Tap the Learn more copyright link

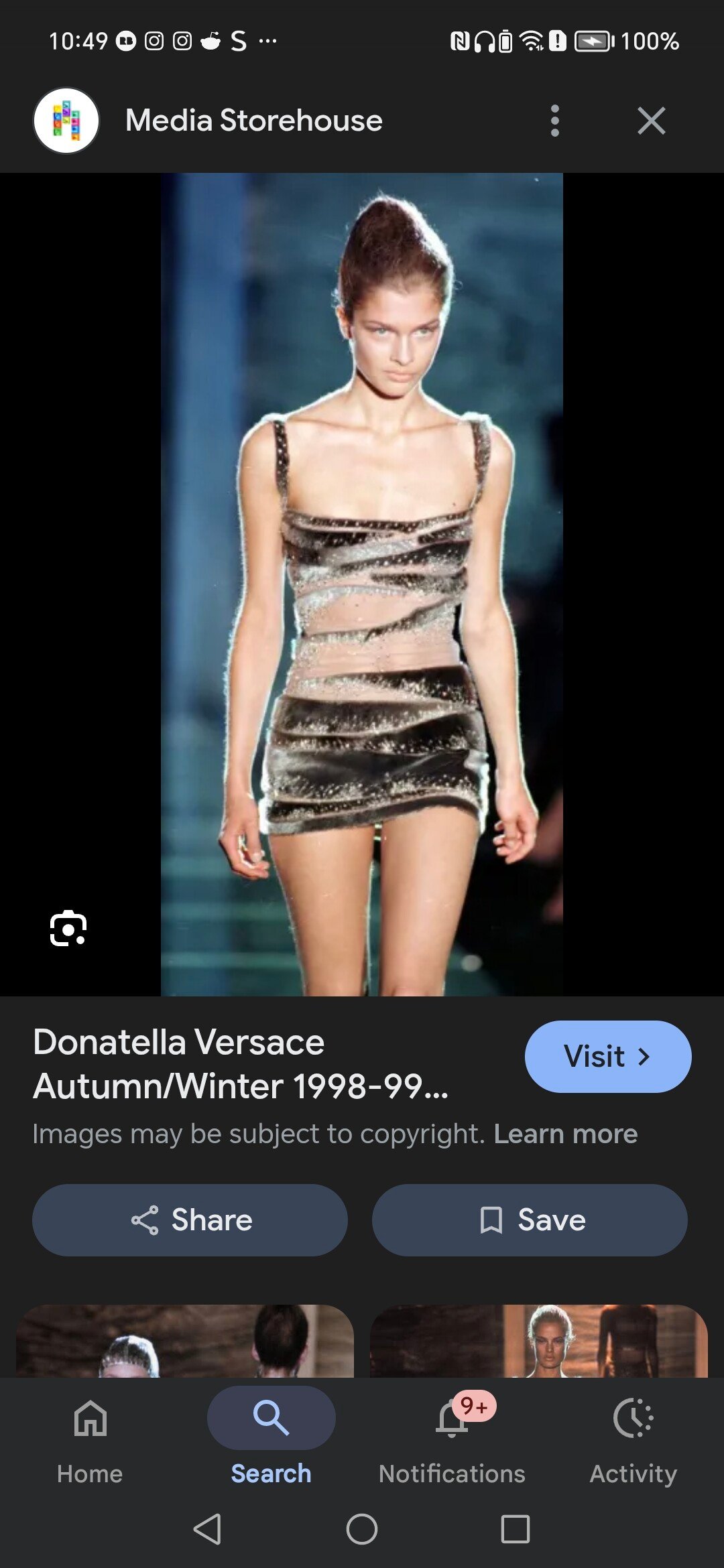pyautogui.click(x=565, y=1134)
